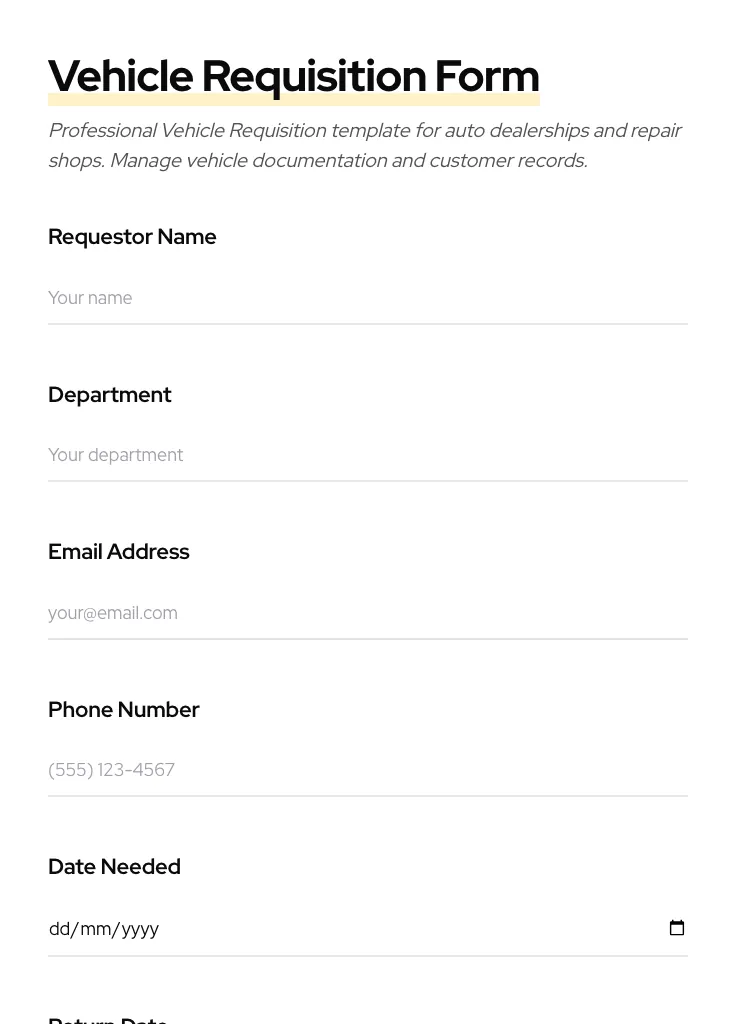Focus the Department text field
Image resolution: width=736 pixels, height=1024 pixels.
tap(367, 455)
